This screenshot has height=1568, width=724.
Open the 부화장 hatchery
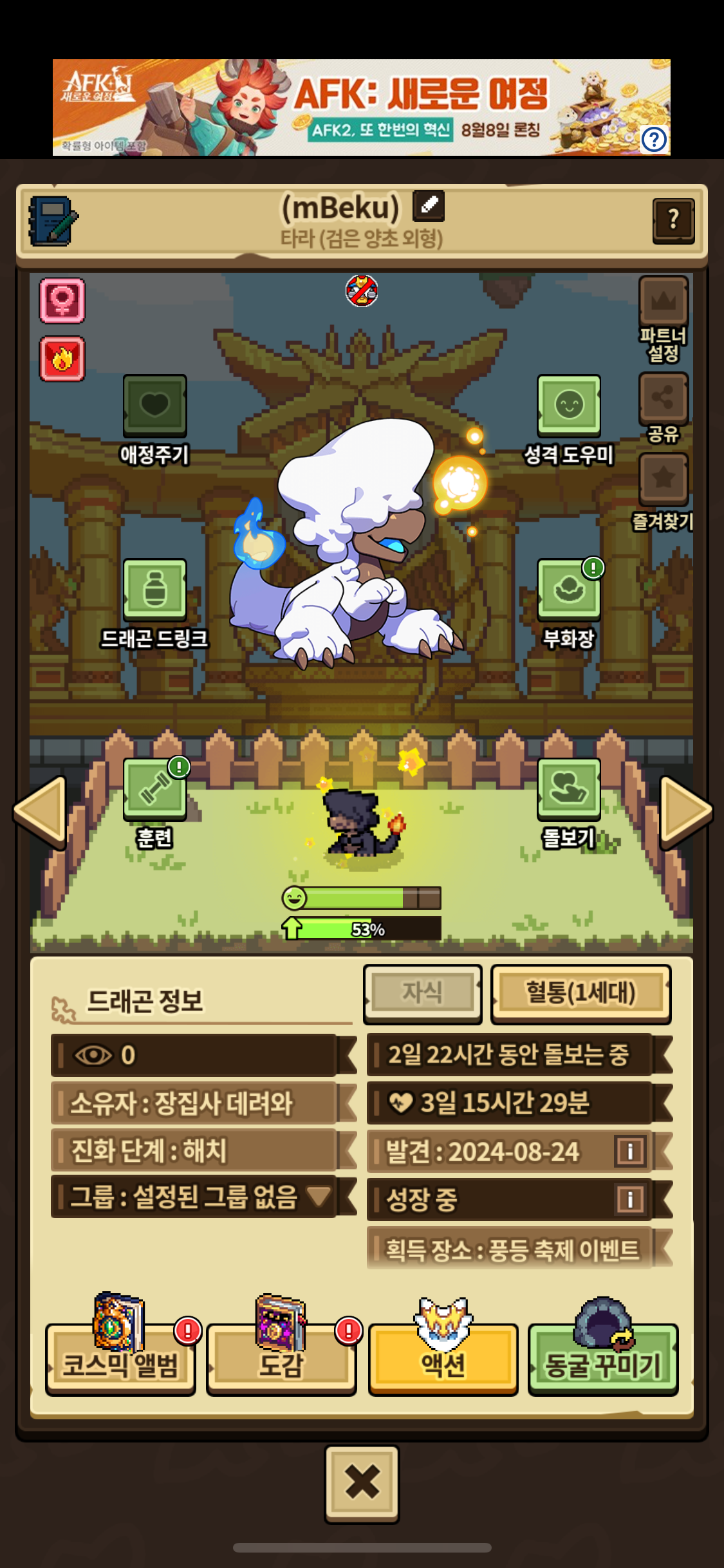point(569,590)
